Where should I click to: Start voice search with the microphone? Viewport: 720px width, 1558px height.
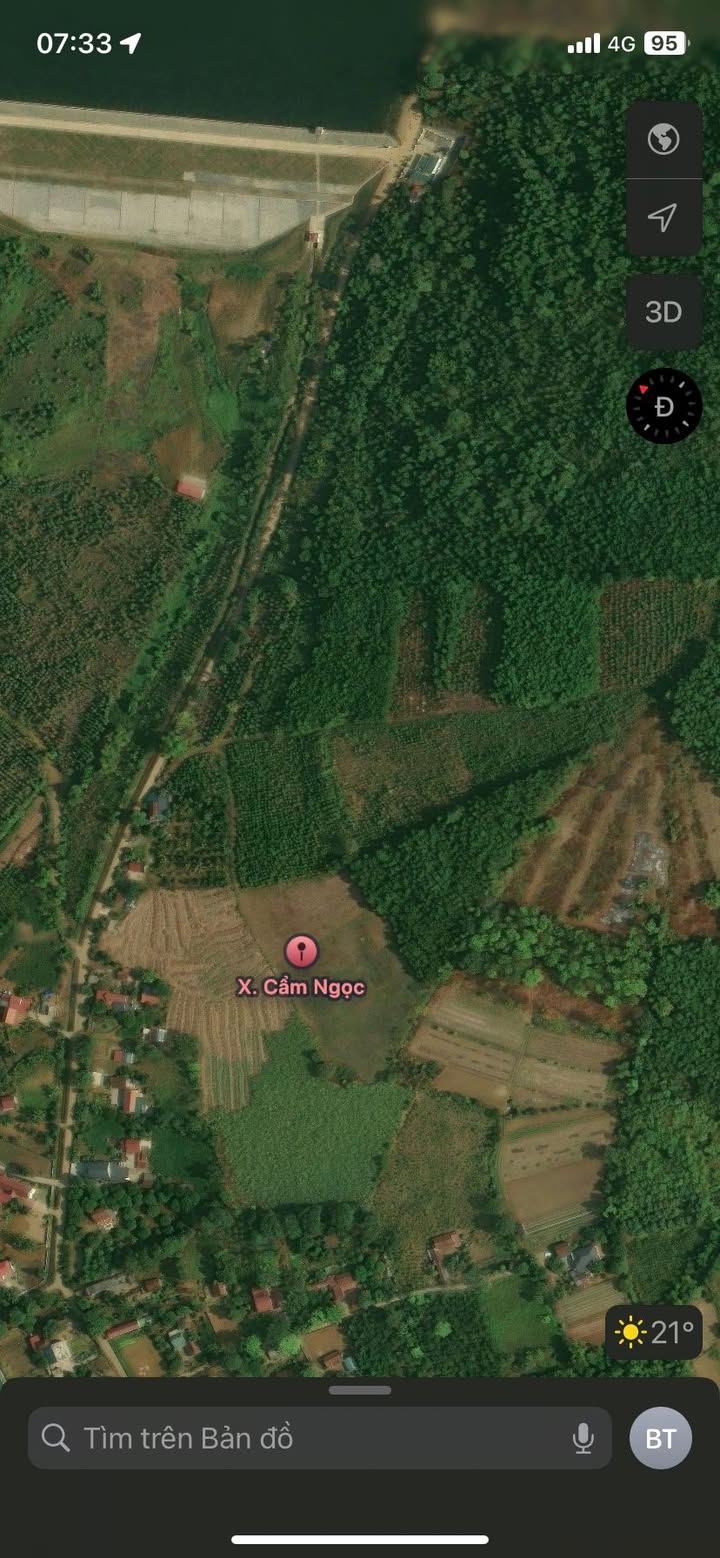pyautogui.click(x=583, y=1438)
